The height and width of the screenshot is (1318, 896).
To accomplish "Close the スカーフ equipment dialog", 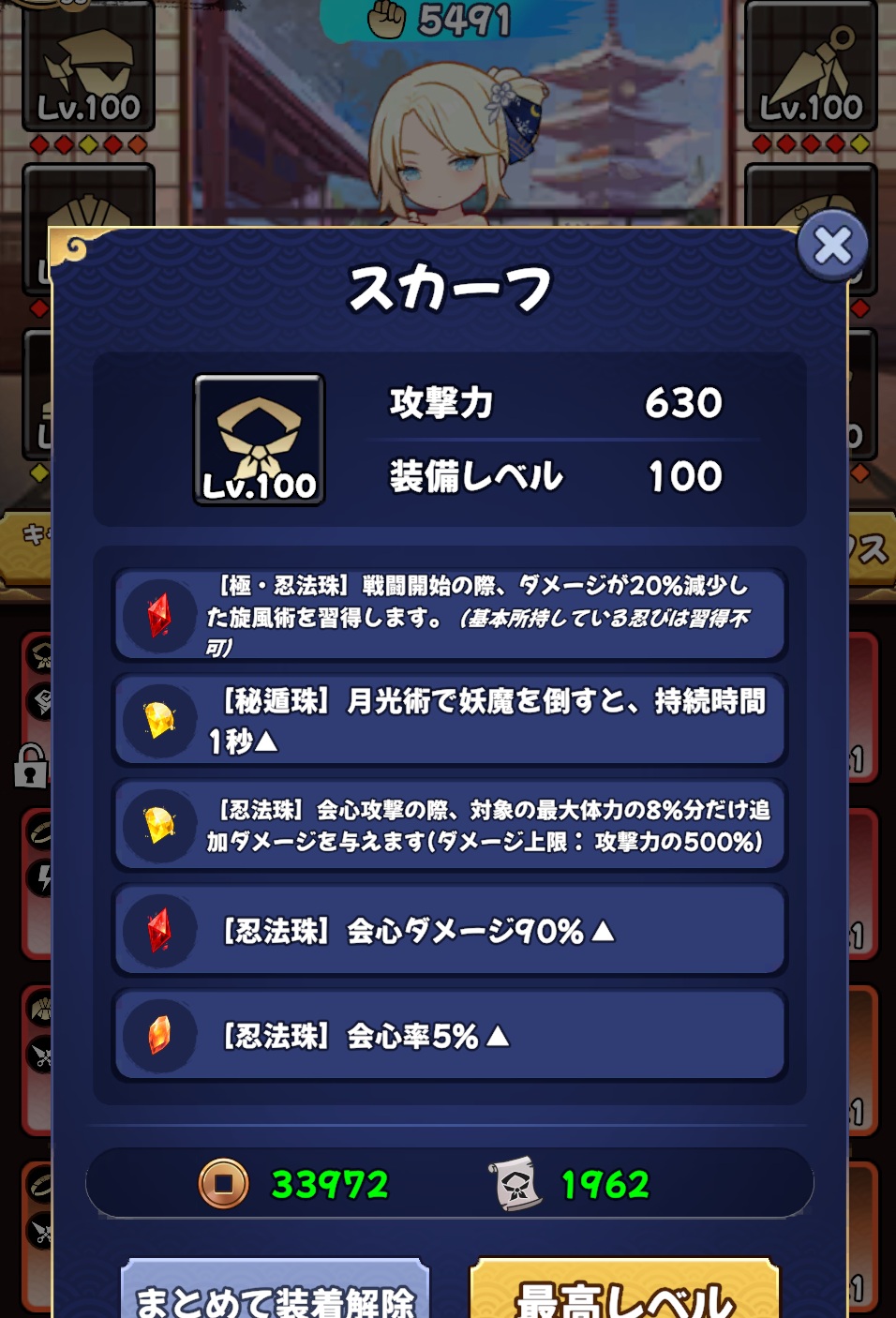I will click(832, 247).
